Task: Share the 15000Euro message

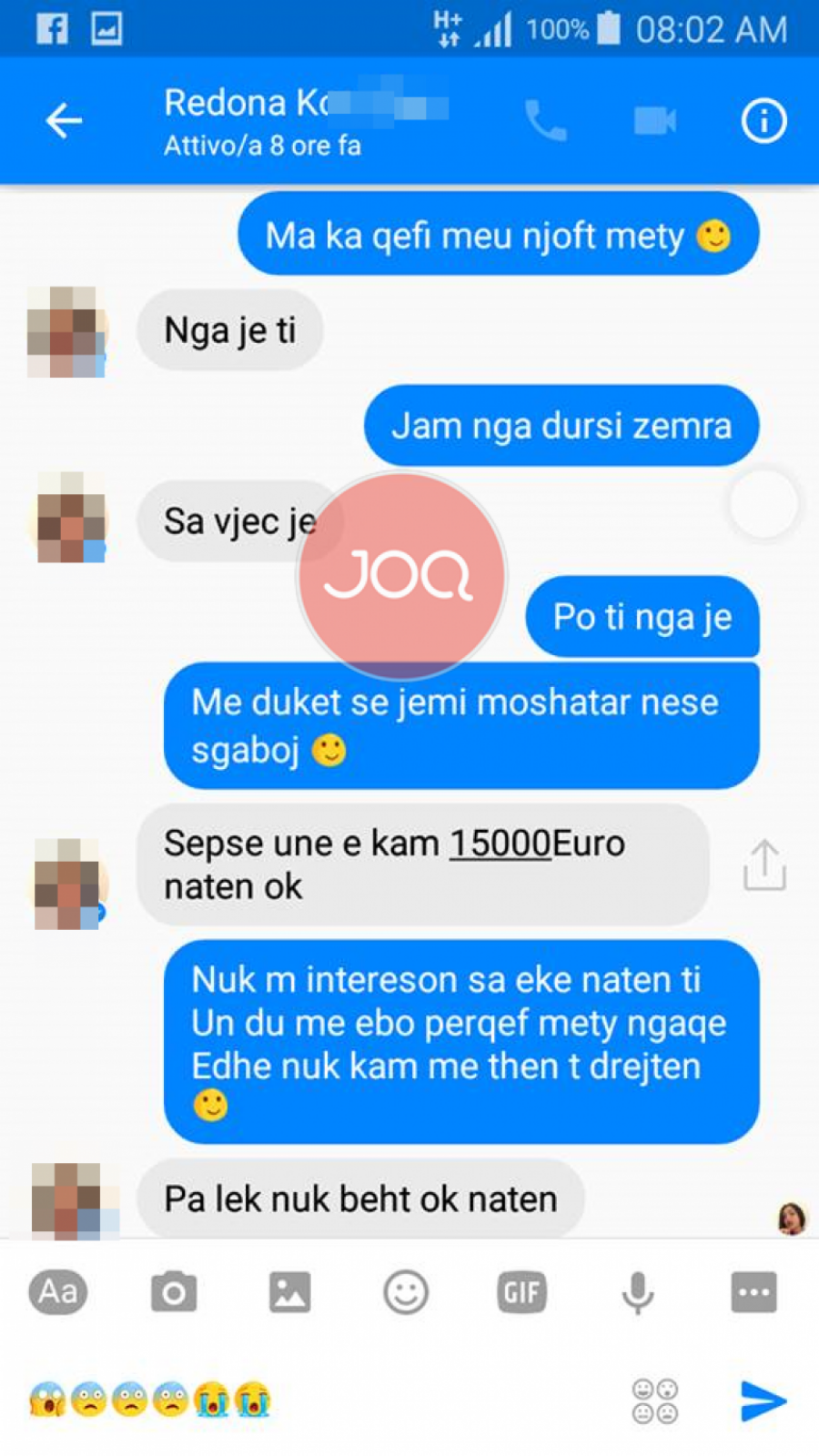Action: [764, 864]
